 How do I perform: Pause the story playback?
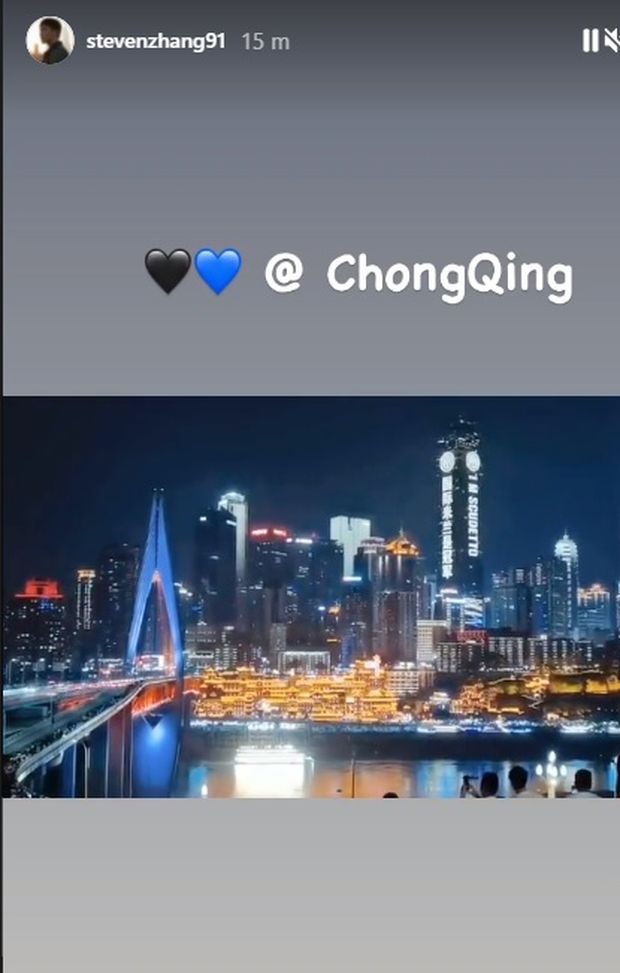click(x=590, y=41)
